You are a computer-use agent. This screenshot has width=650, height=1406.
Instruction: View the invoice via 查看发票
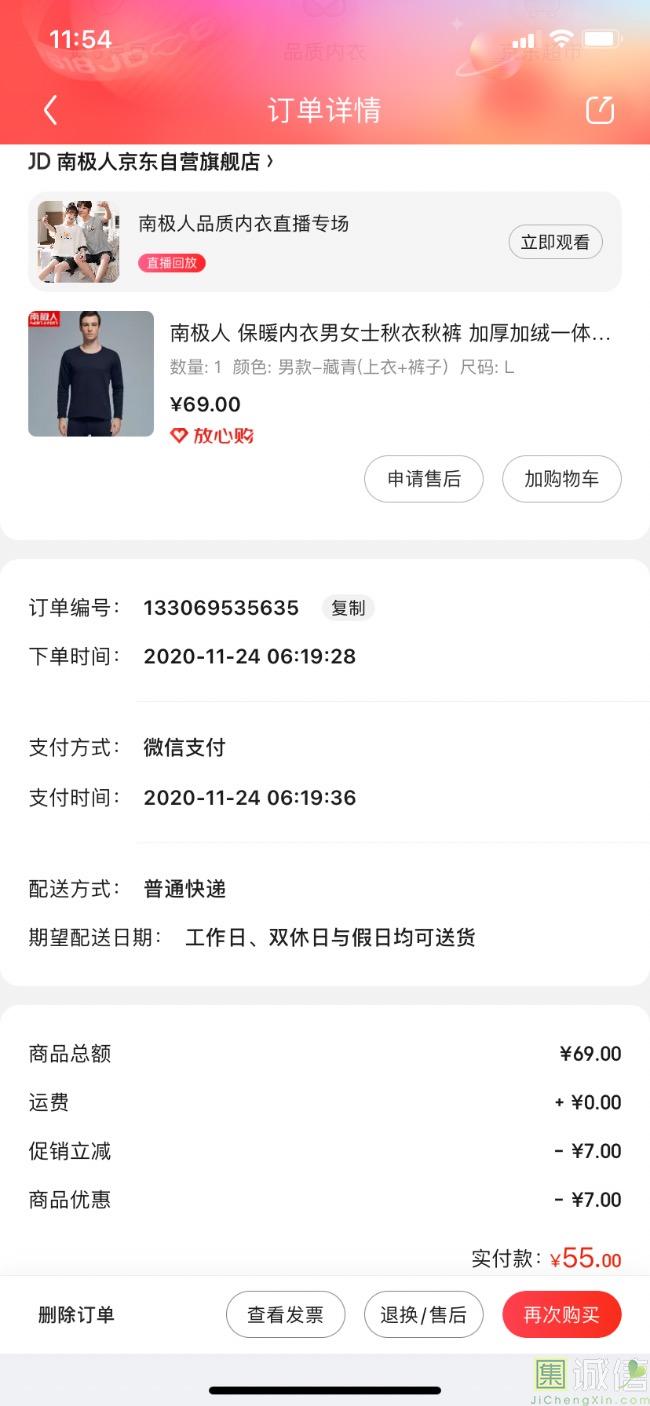pyautogui.click(x=285, y=1315)
